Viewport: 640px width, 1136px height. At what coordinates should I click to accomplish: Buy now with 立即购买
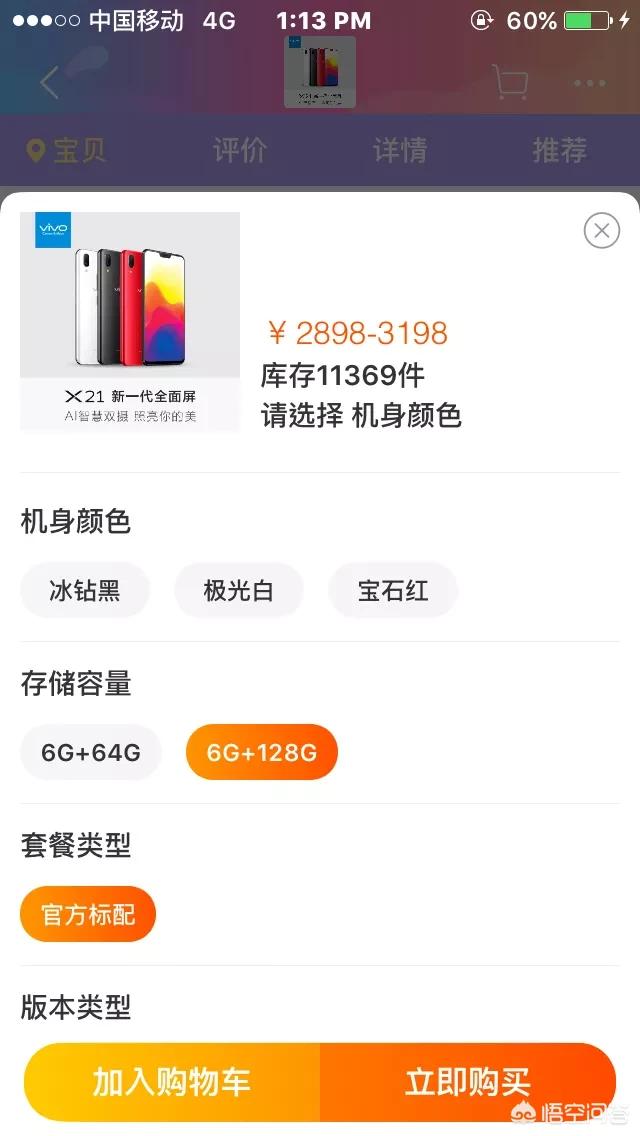tap(467, 1081)
